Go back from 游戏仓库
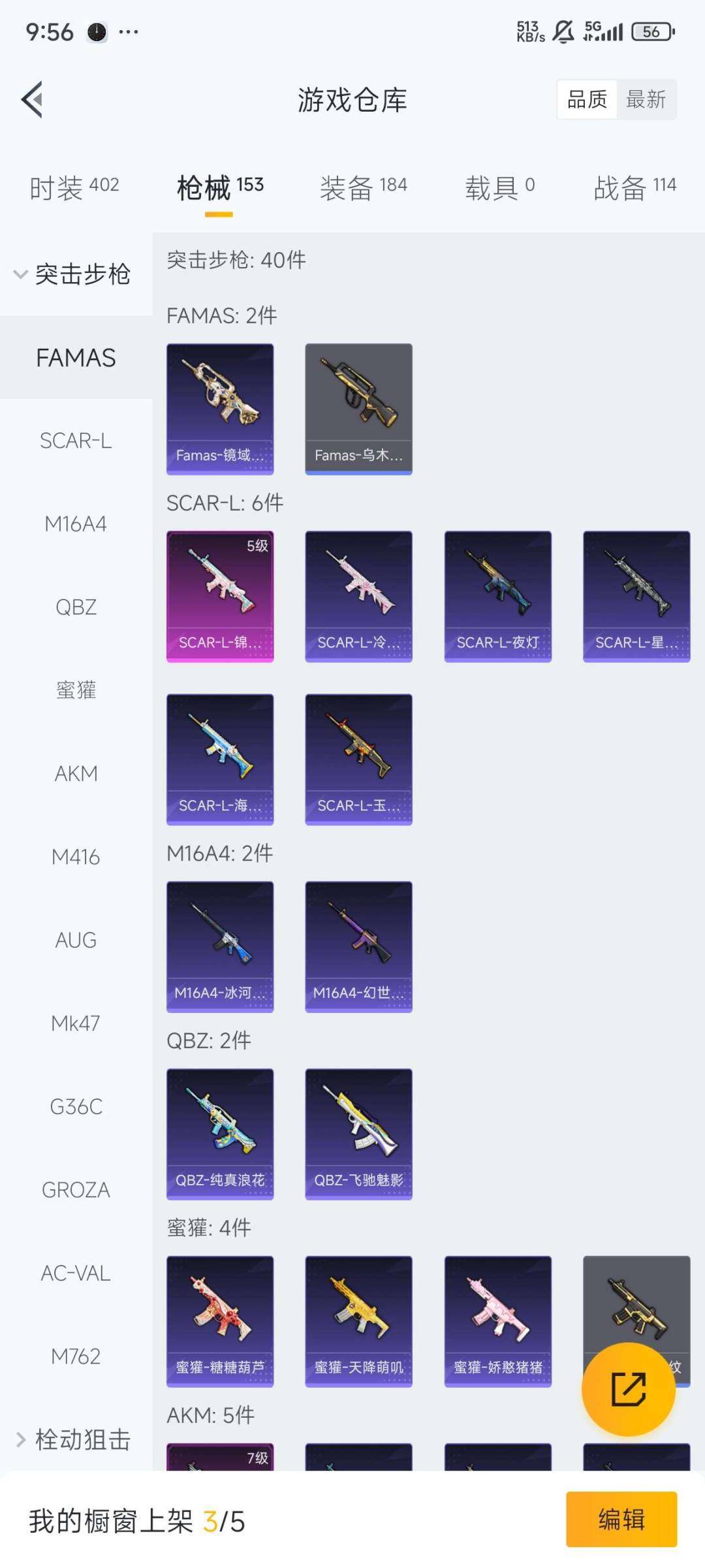 [x=33, y=99]
